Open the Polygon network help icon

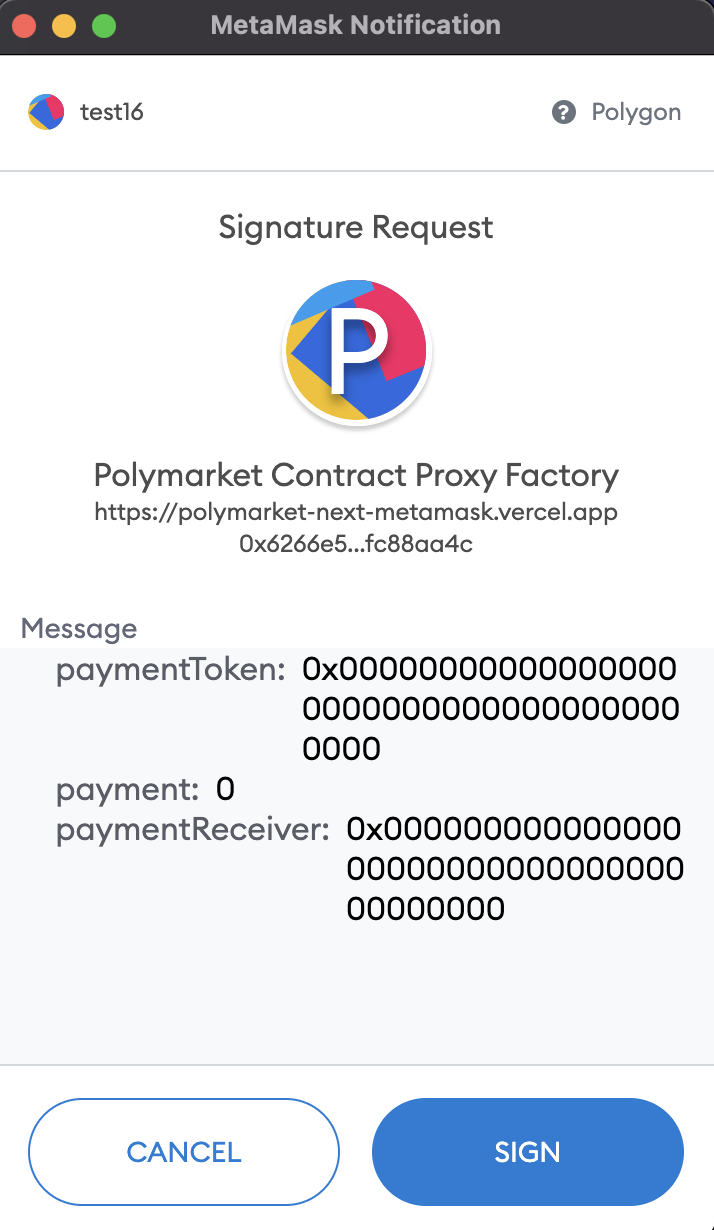pos(564,112)
